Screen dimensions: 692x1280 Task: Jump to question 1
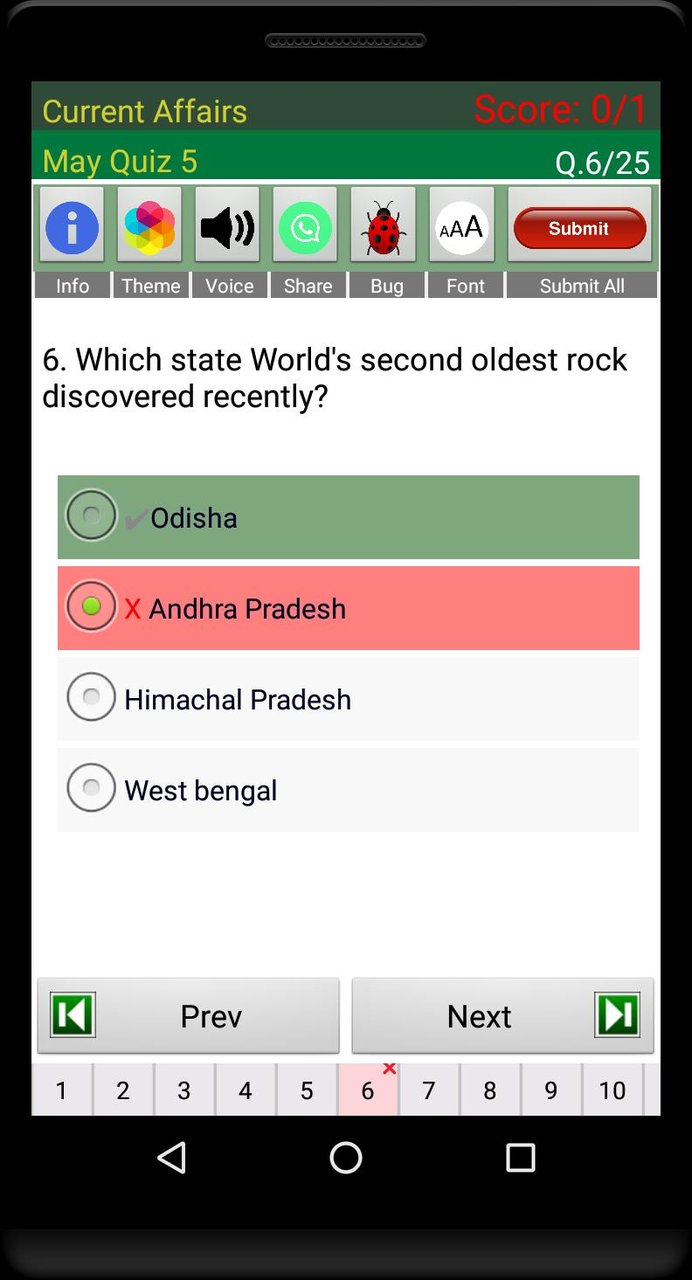62,1090
